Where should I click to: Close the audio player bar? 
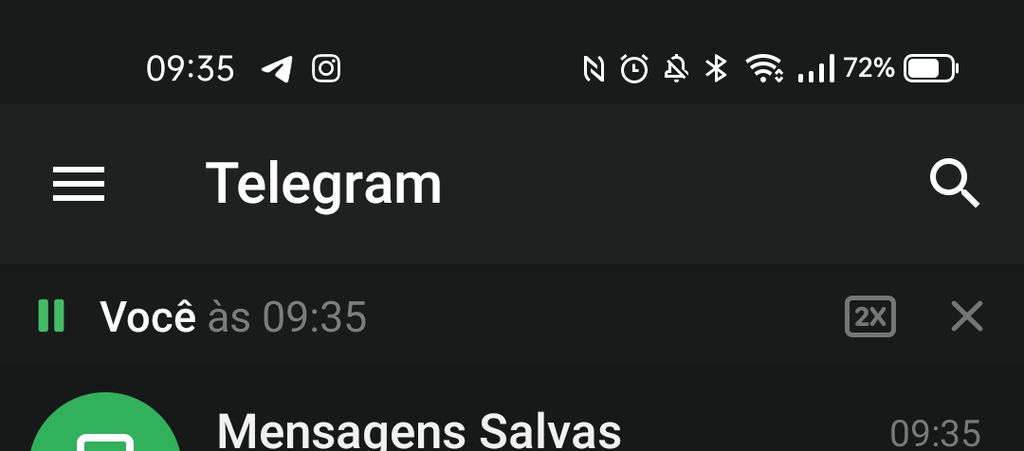coord(966,317)
